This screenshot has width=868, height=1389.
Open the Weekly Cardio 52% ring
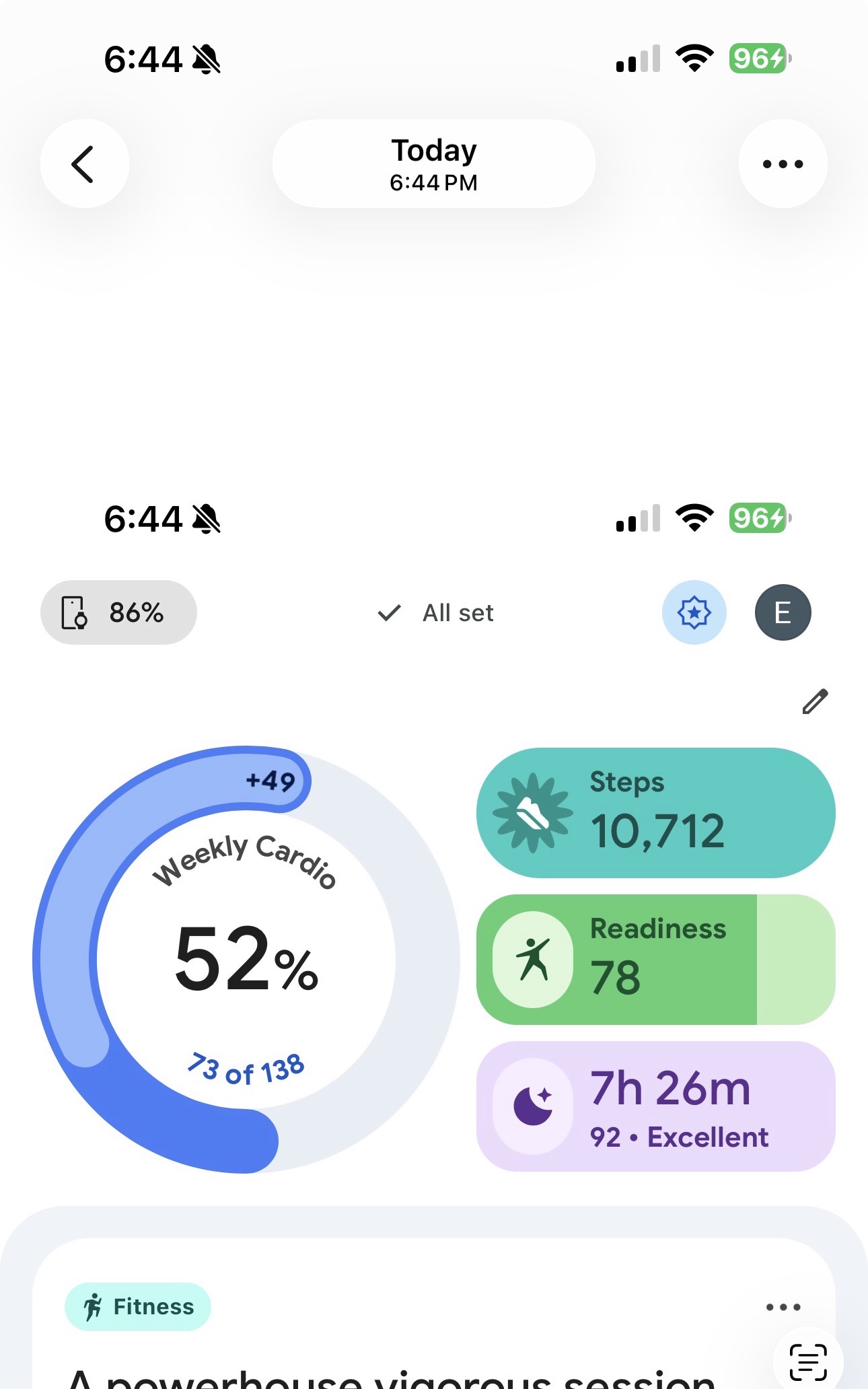pos(246,959)
